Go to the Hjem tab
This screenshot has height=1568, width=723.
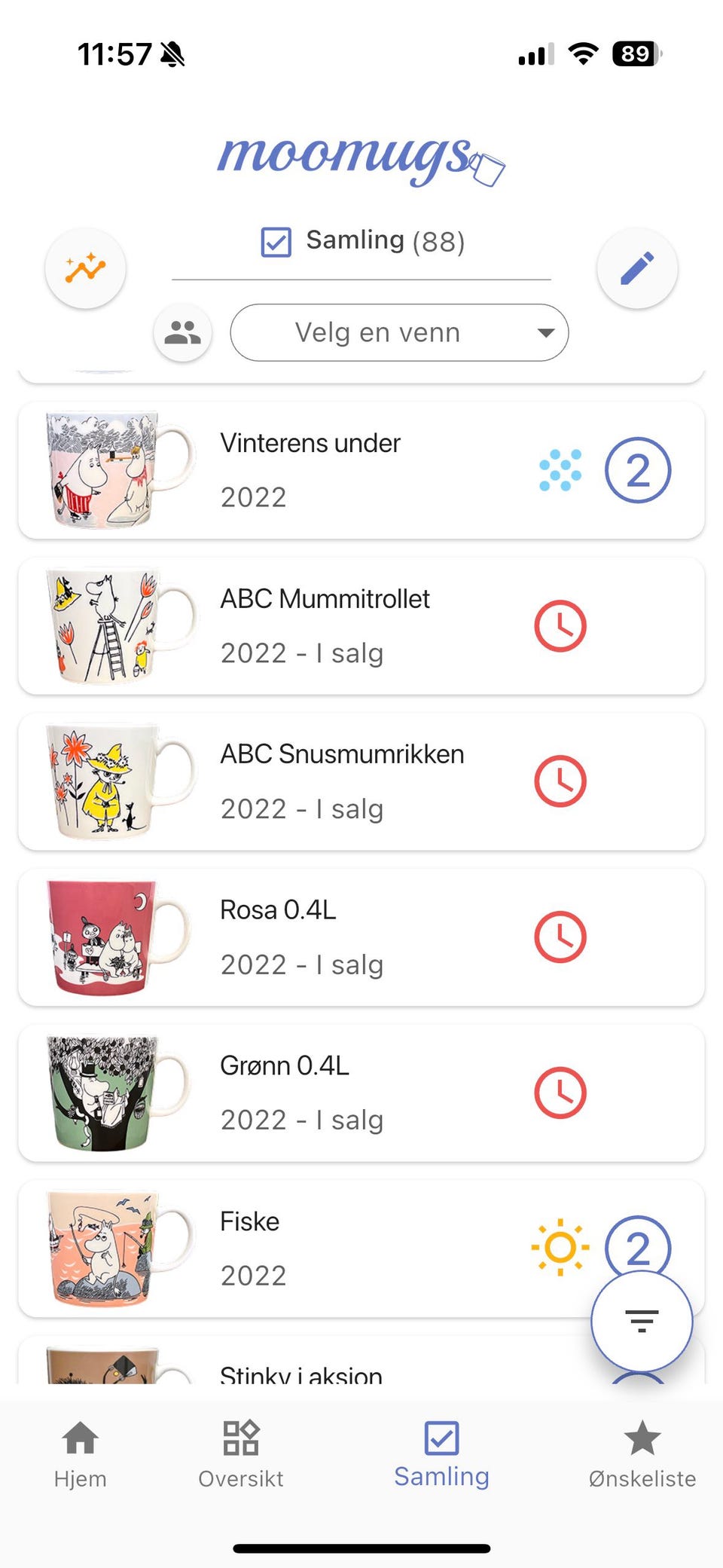click(81, 1454)
